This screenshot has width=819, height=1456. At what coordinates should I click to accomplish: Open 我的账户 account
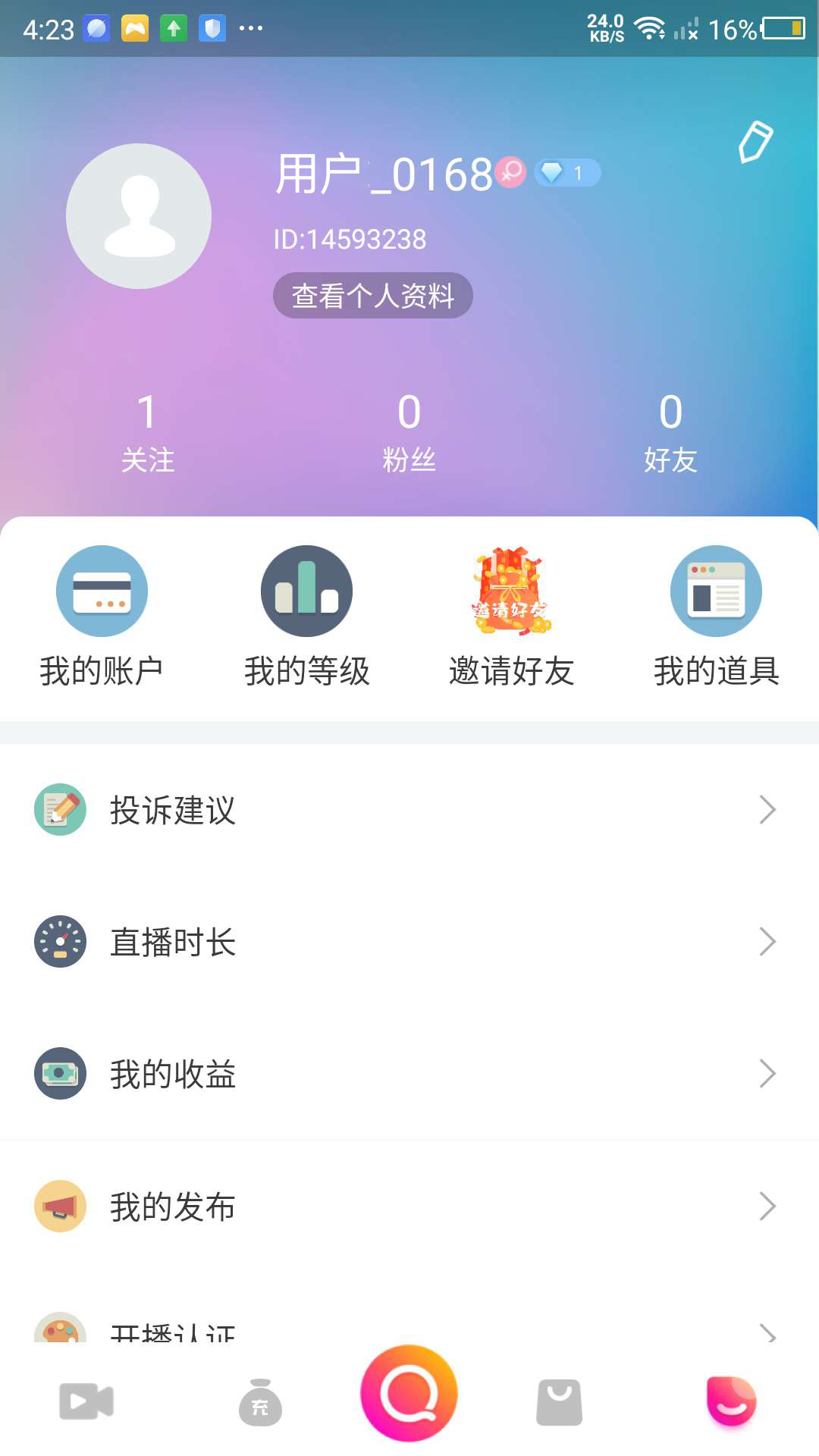click(x=102, y=616)
